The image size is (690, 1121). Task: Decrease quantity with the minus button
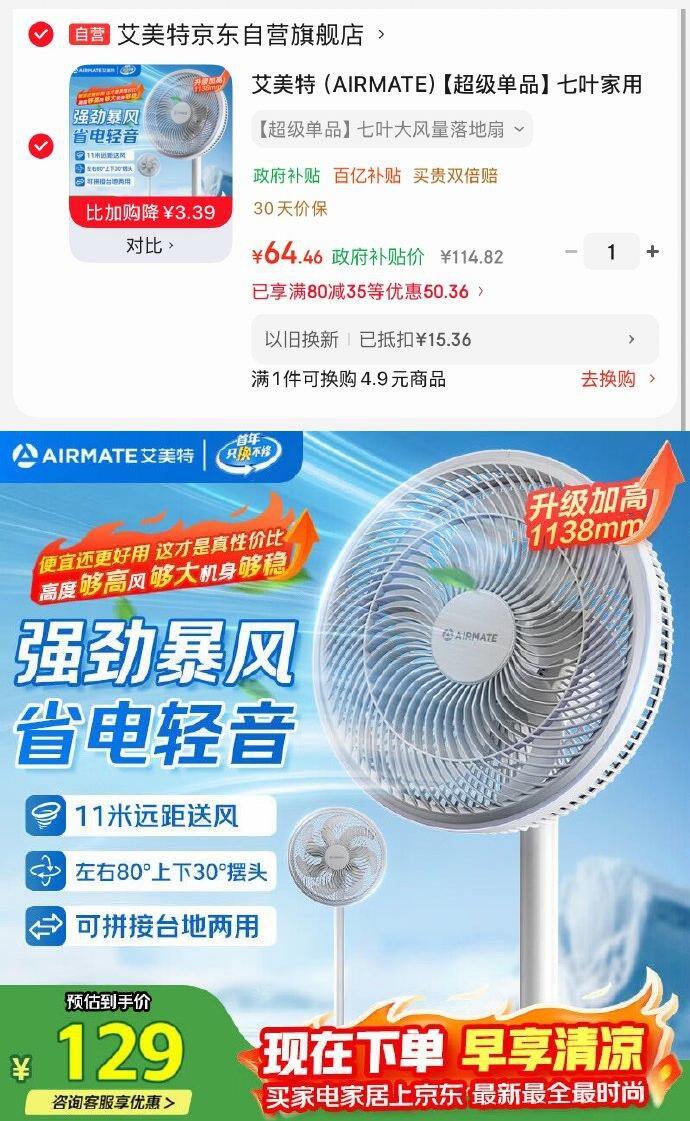click(x=571, y=252)
